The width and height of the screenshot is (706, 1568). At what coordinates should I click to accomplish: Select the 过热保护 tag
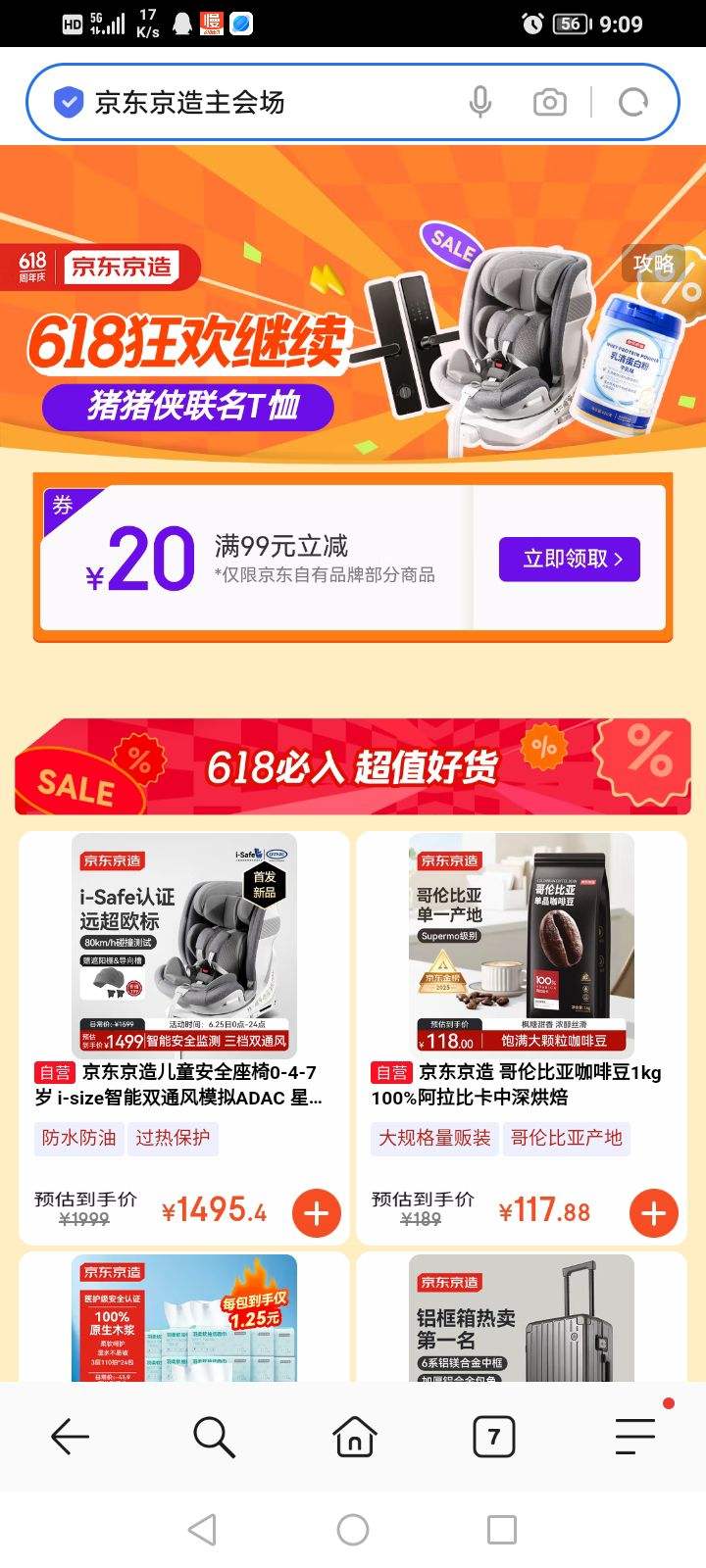[173, 1139]
